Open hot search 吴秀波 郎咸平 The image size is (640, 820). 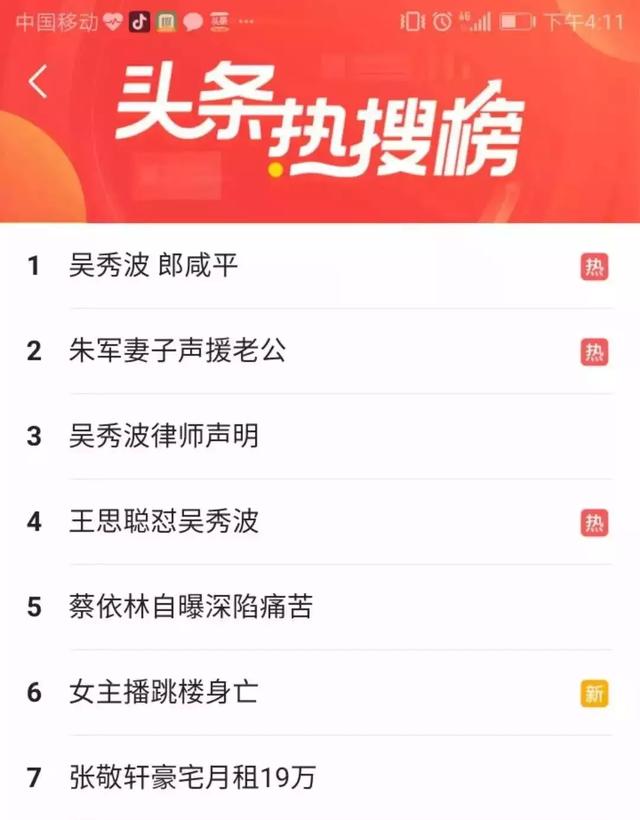click(x=154, y=266)
